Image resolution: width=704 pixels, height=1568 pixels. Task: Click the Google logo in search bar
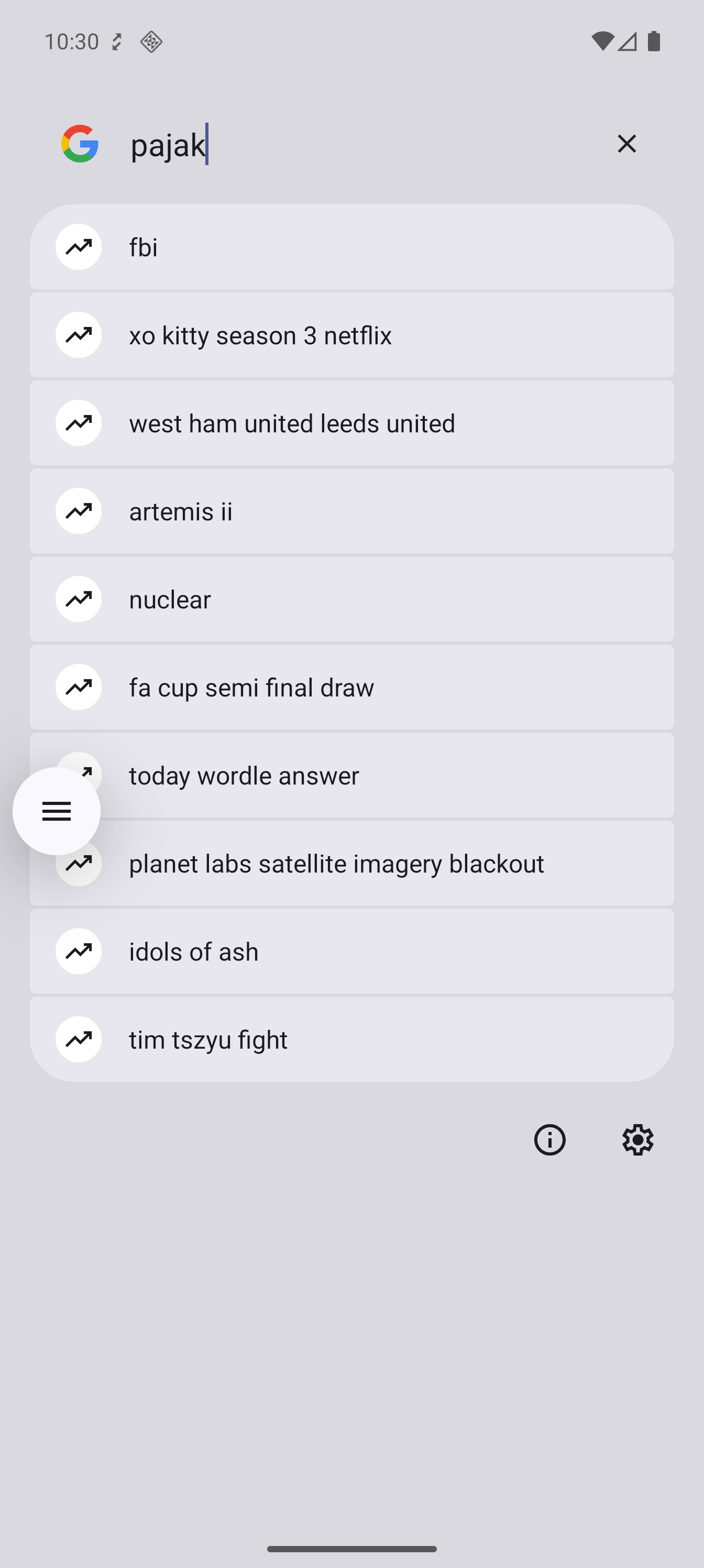tap(79, 144)
